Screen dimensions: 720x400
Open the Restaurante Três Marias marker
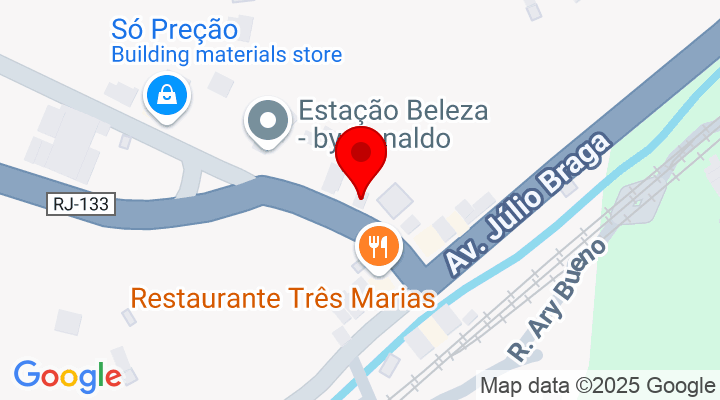[x=378, y=245]
